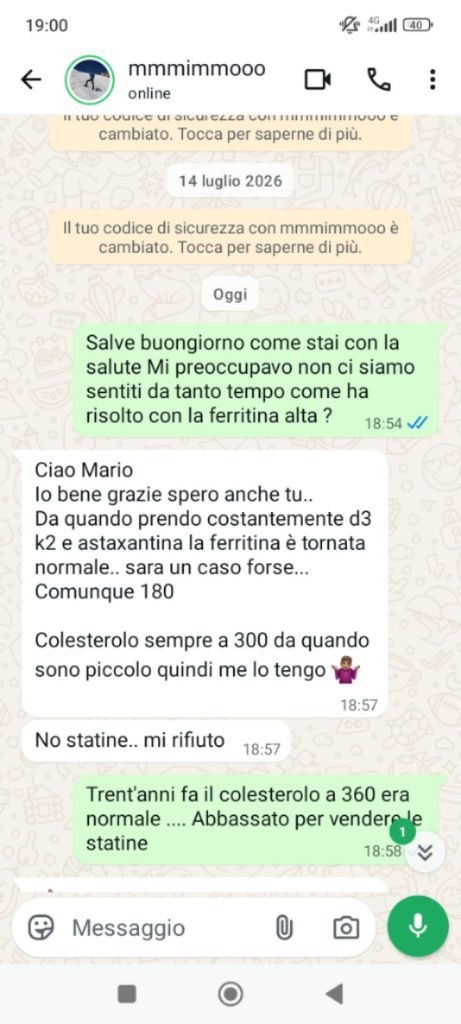Record a voice message with microphone
The height and width of the screenshot is (1024, 461).
[418, 926]
